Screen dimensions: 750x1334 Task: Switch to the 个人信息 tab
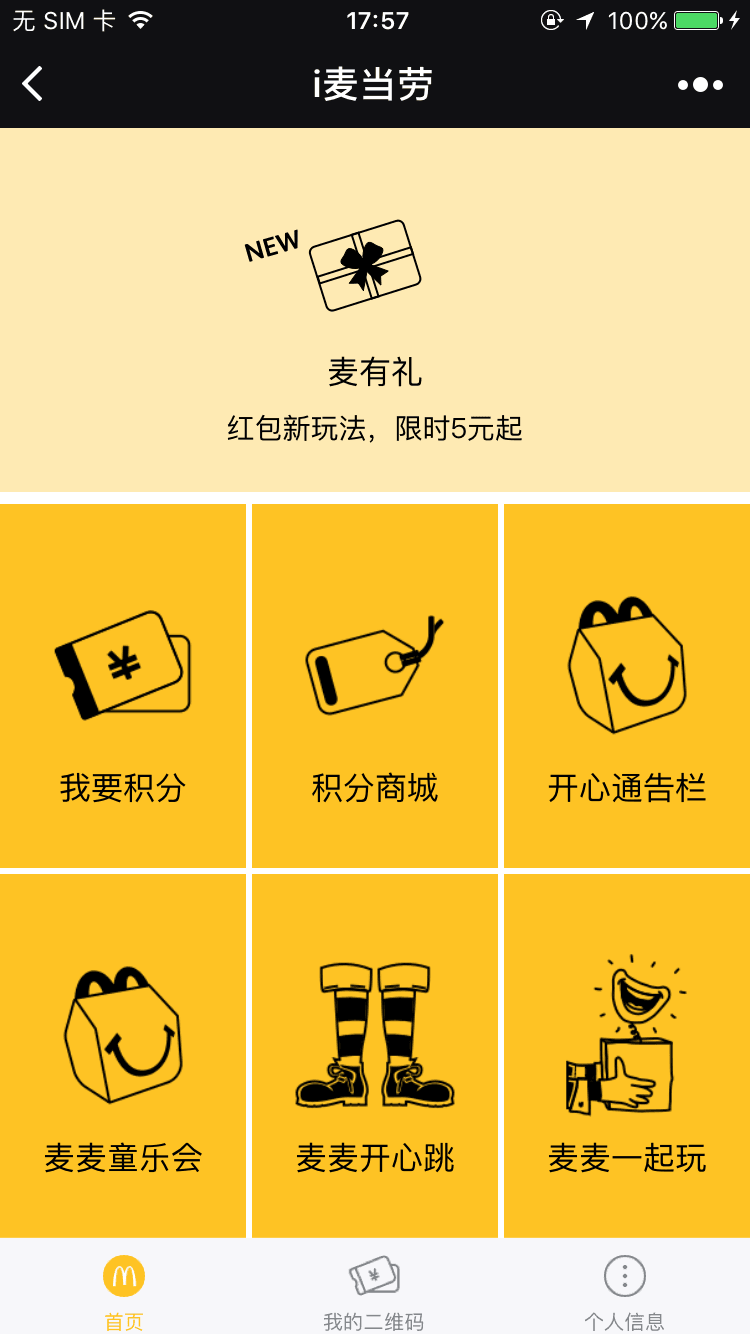point(625,1290)
